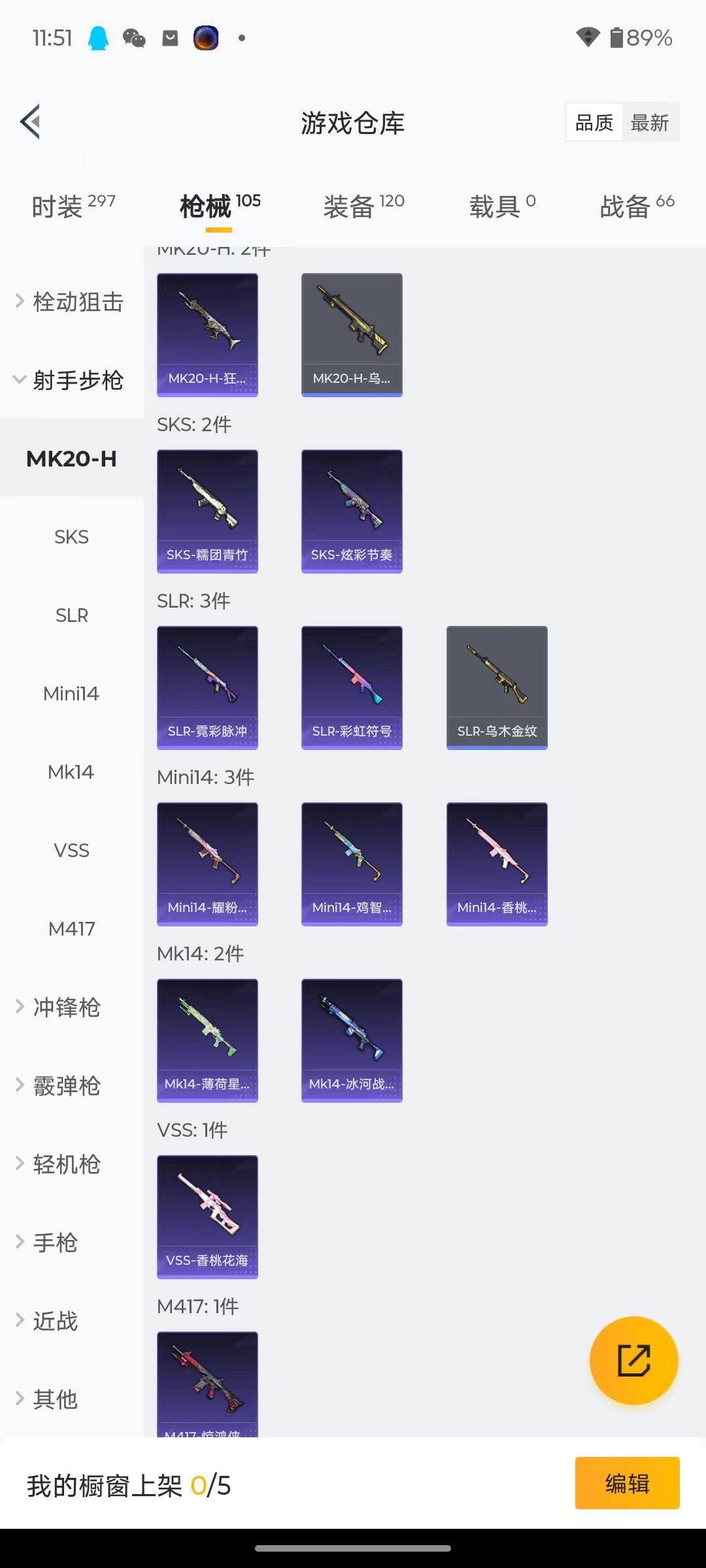Select the 品质 sorting option
Image resolution: width=706 pixels, height=1568 pixels.
point(594,123)
